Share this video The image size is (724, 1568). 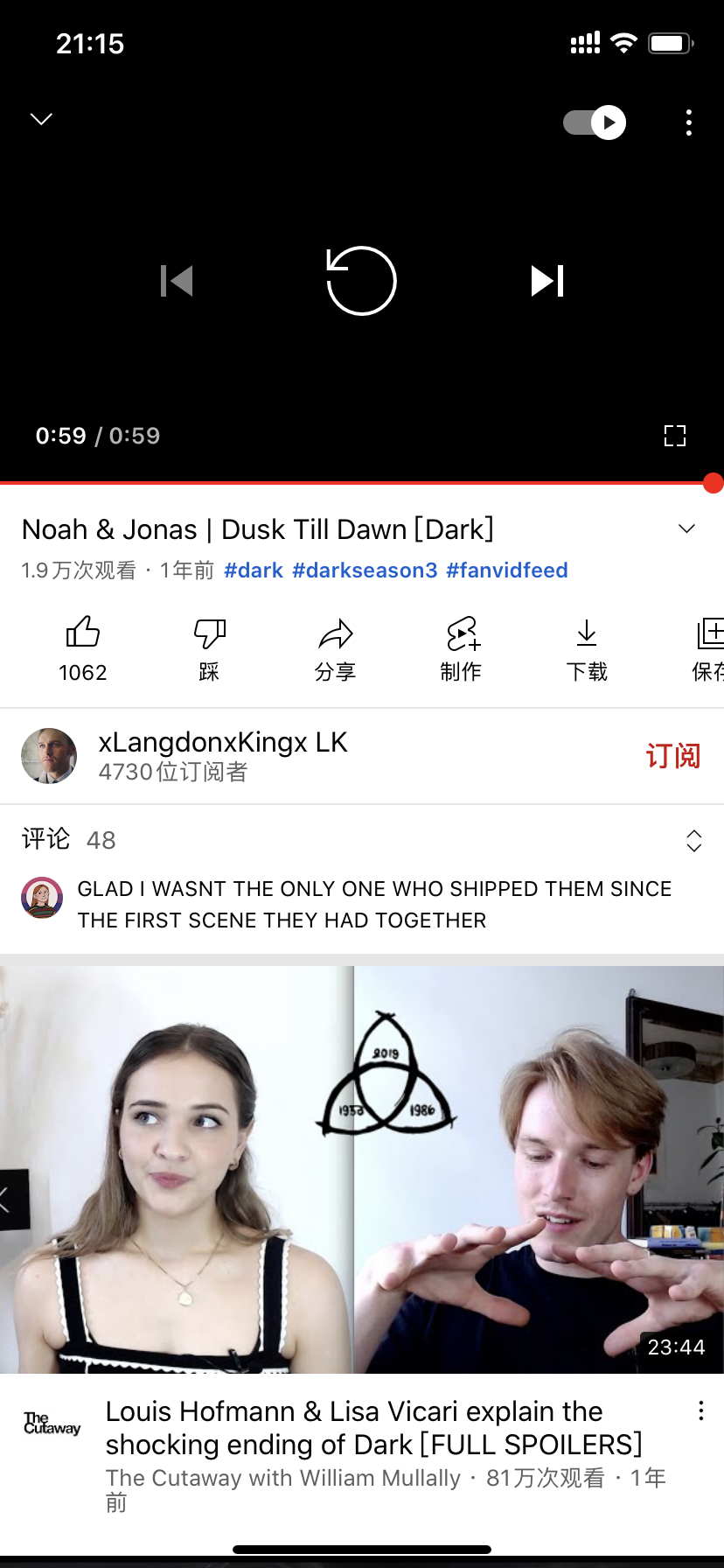335,649
